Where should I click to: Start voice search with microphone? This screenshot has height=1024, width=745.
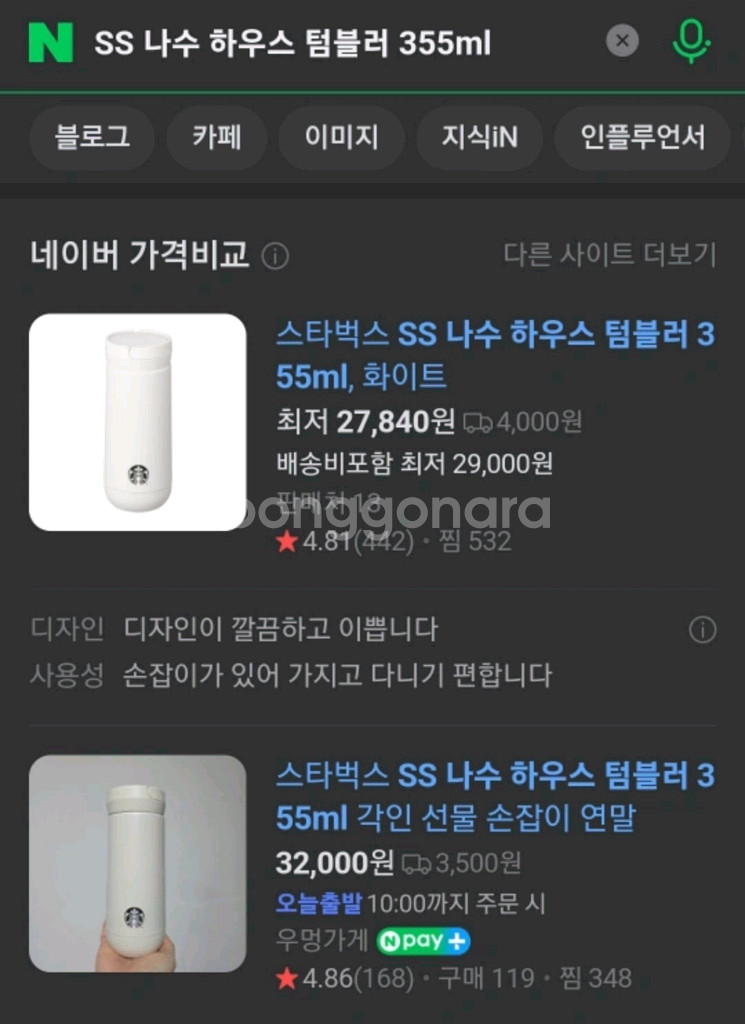point(690,42)
